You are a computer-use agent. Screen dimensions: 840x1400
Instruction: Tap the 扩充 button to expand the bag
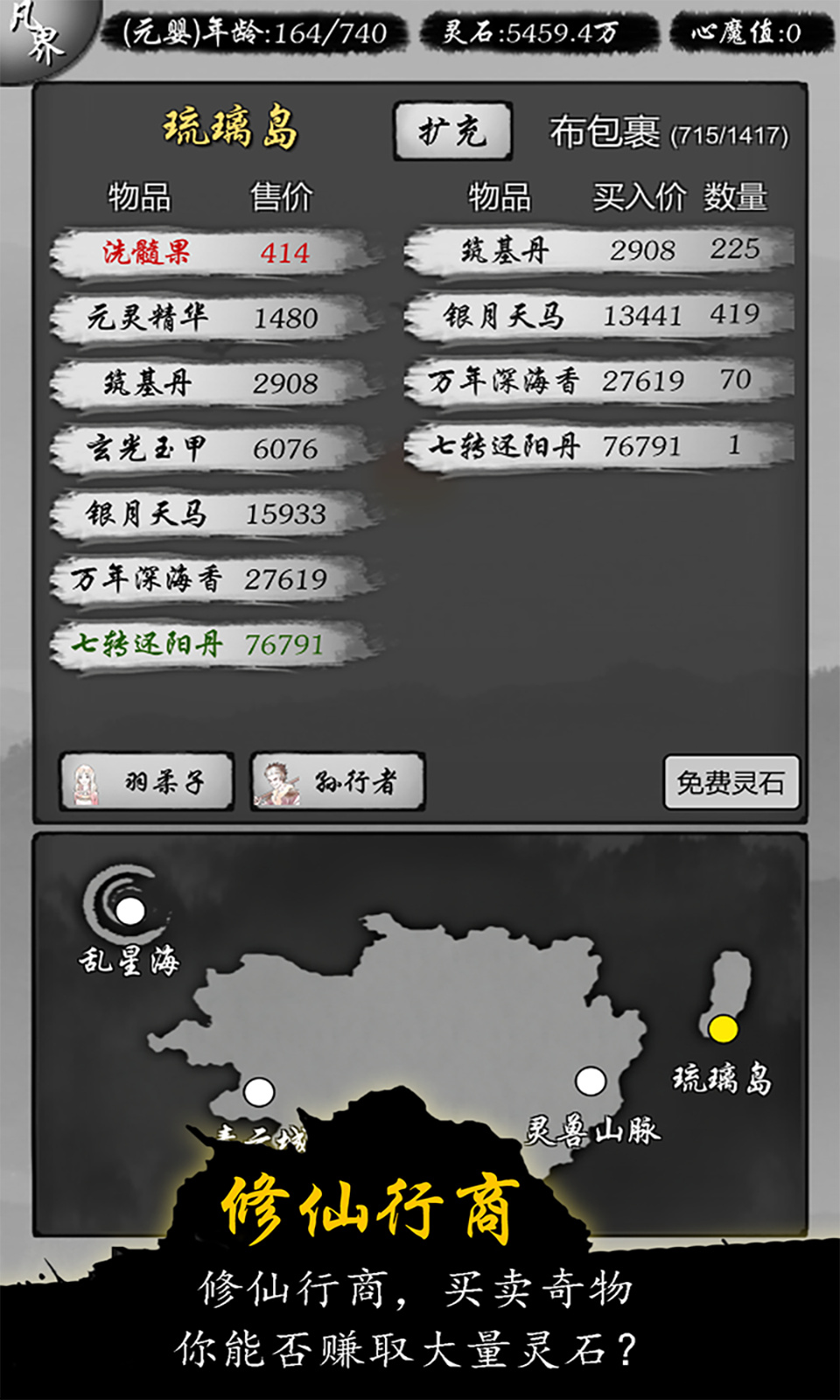pos(452,131)
